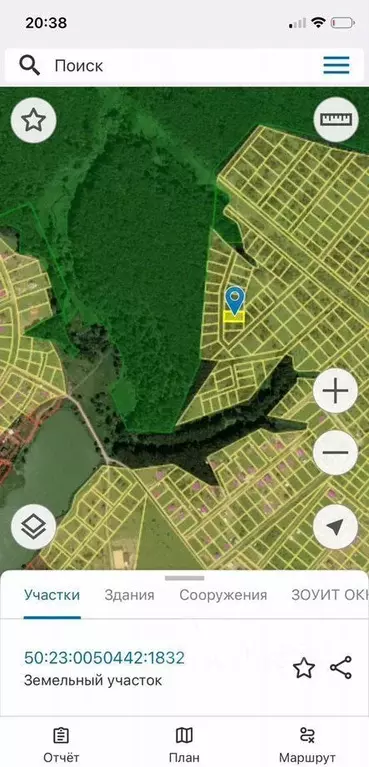Center map on my location arrow

pyautogui.click(x=336, y=527)
